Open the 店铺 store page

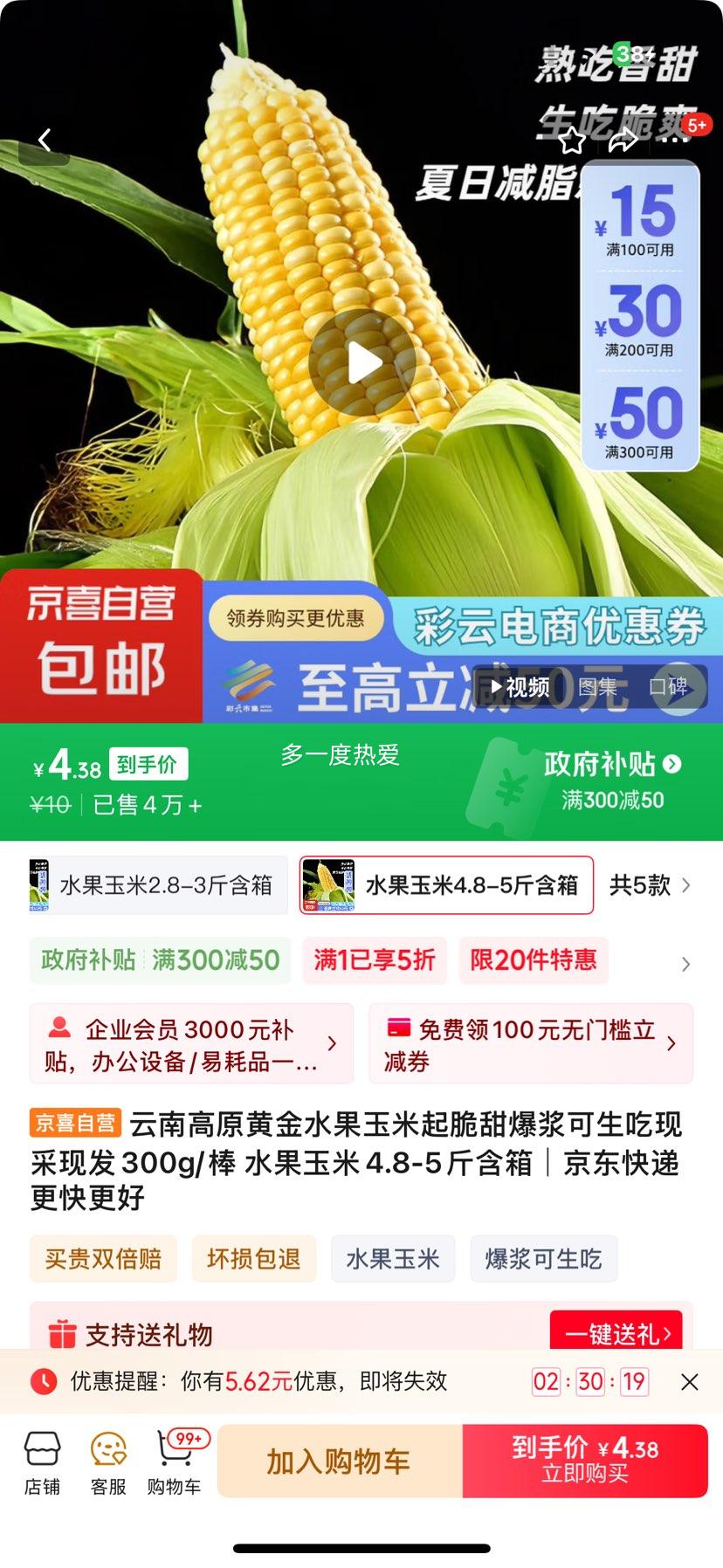42,1461
